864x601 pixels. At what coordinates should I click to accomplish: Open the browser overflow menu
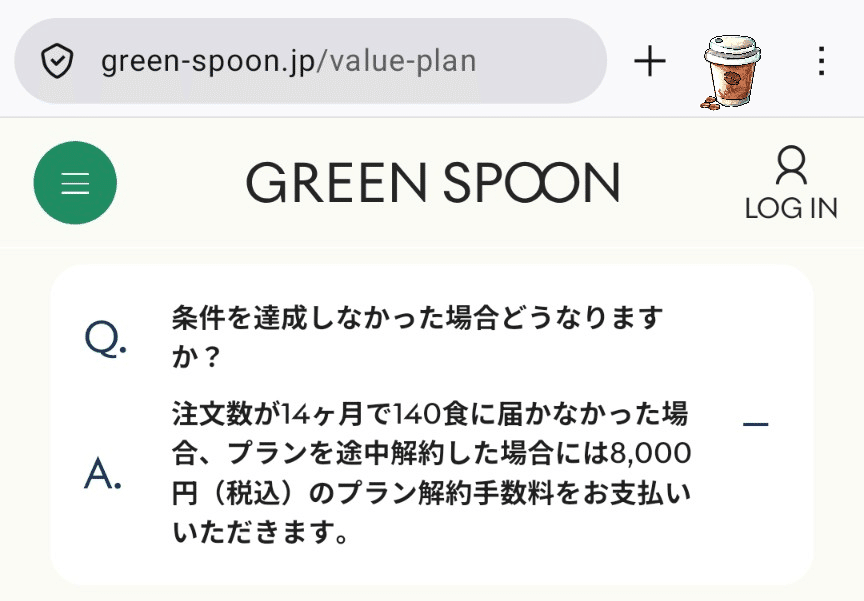tap(821, 61)
